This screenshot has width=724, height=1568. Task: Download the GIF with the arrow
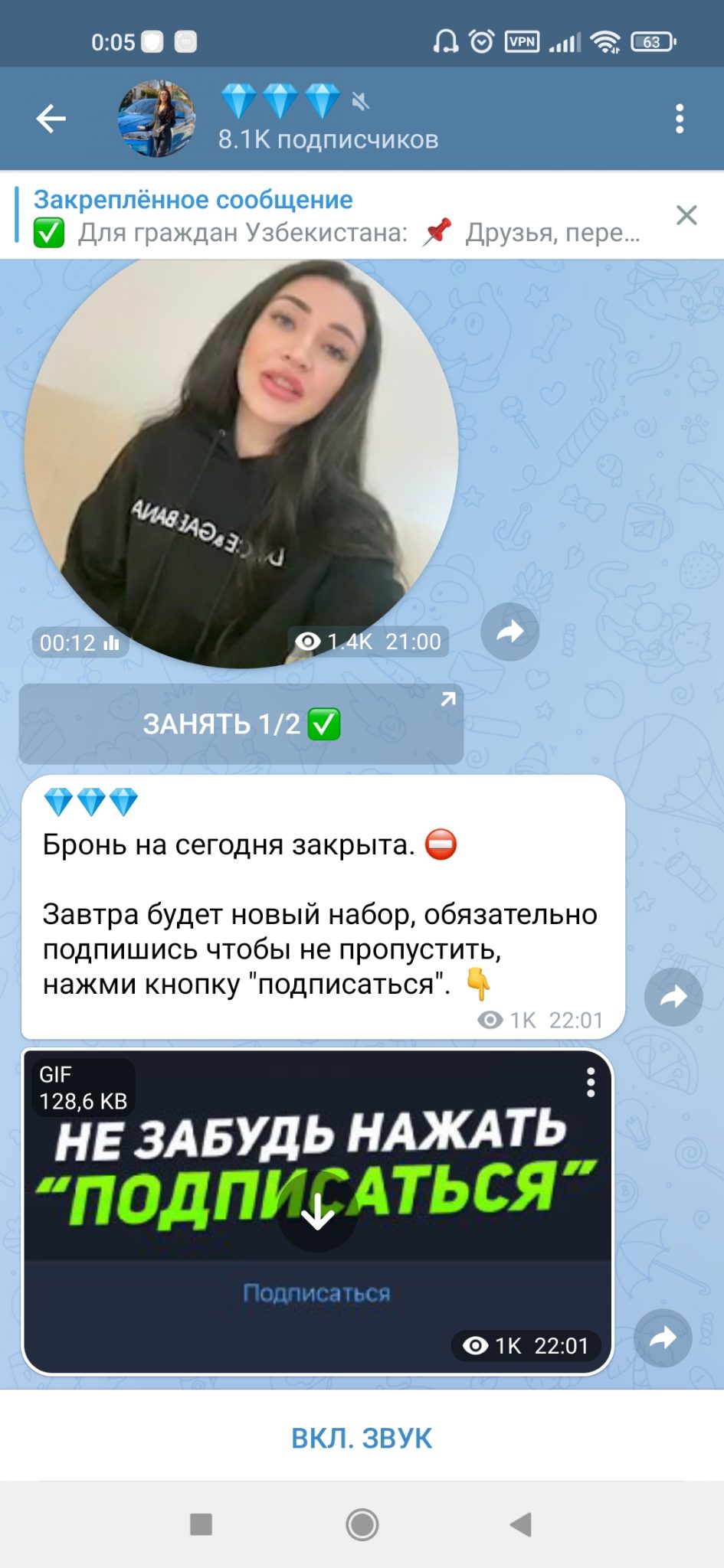(317, 1212)
